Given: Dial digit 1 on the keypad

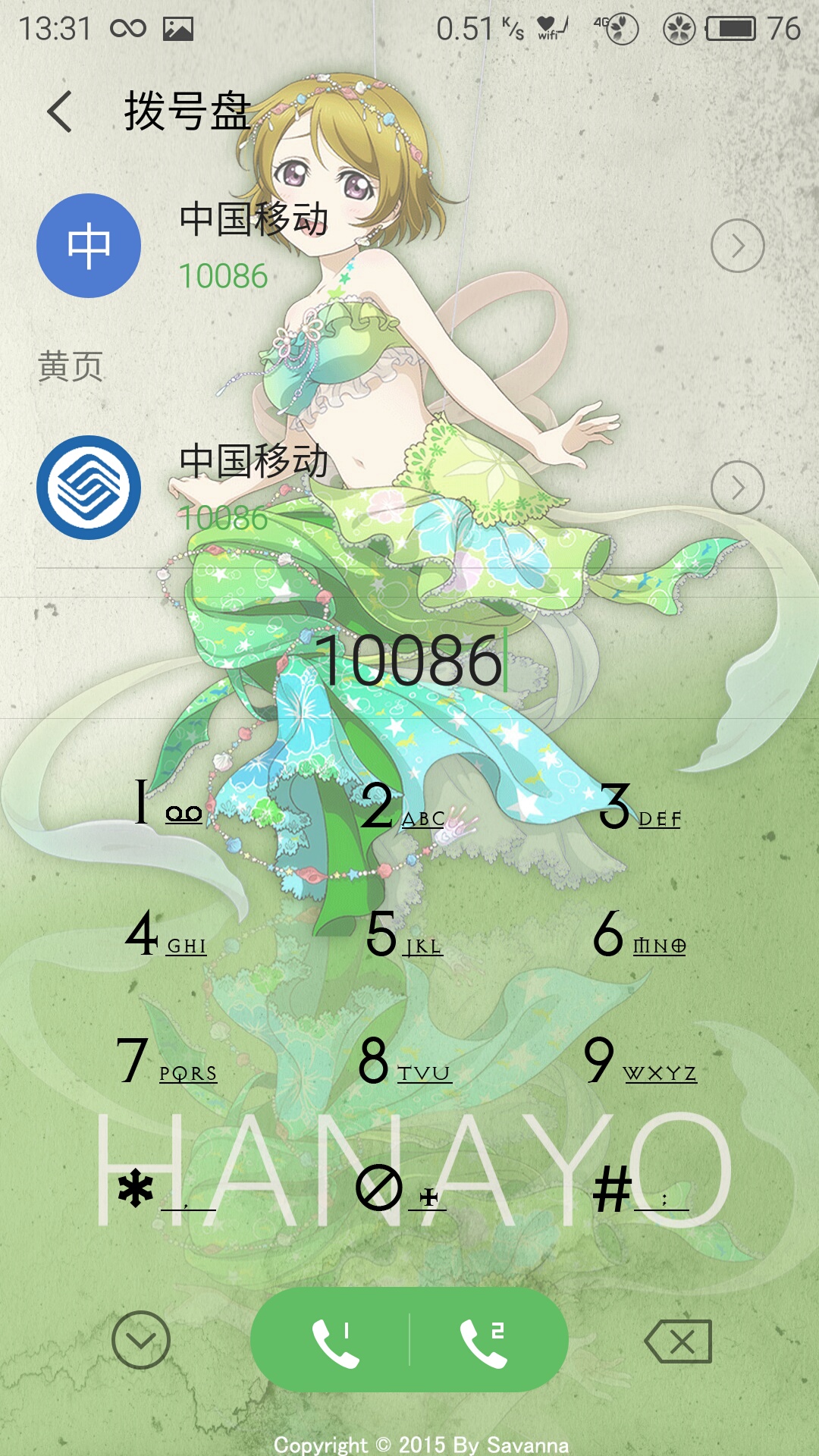Looking at the screenshot, I should pyautogui.click(x=167, y=804).
